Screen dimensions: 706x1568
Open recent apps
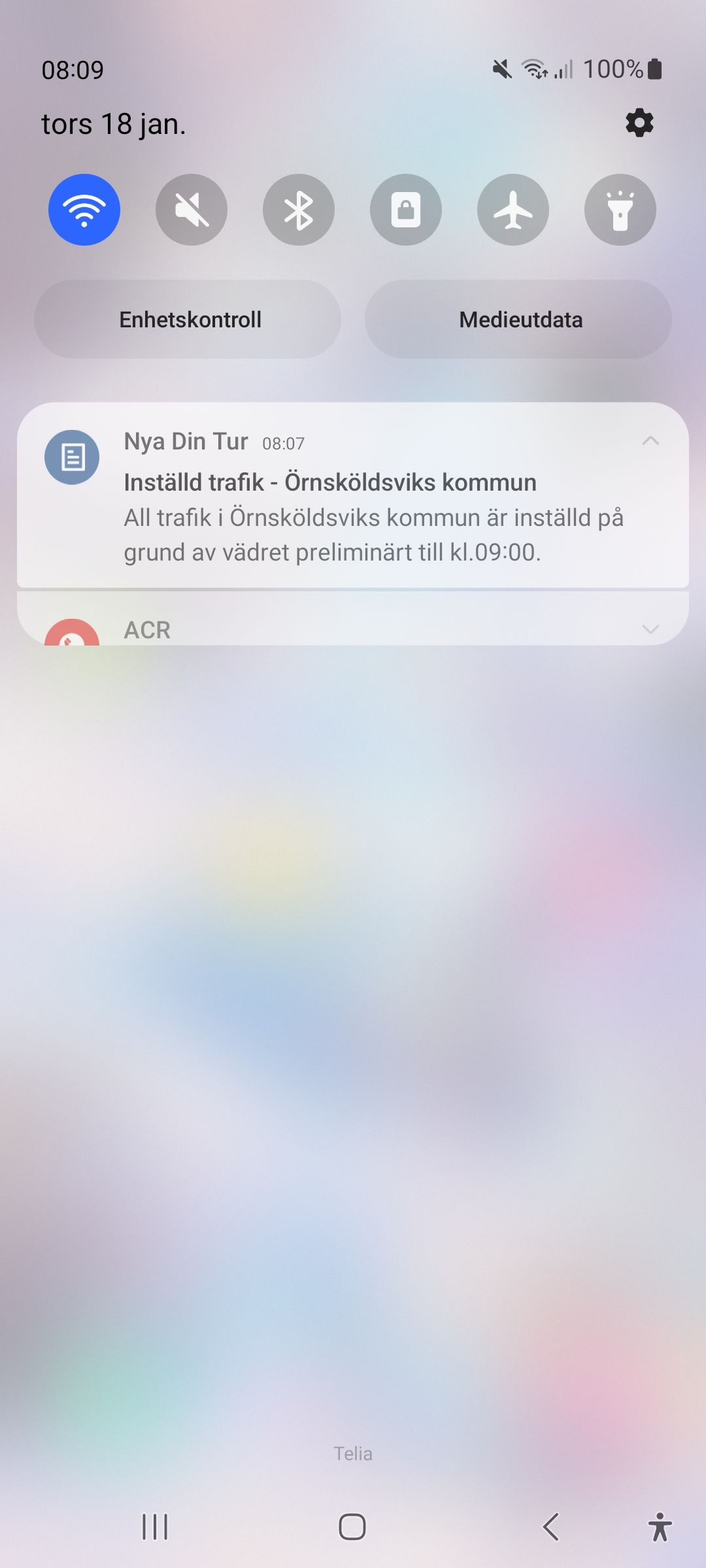point(155,1527)
